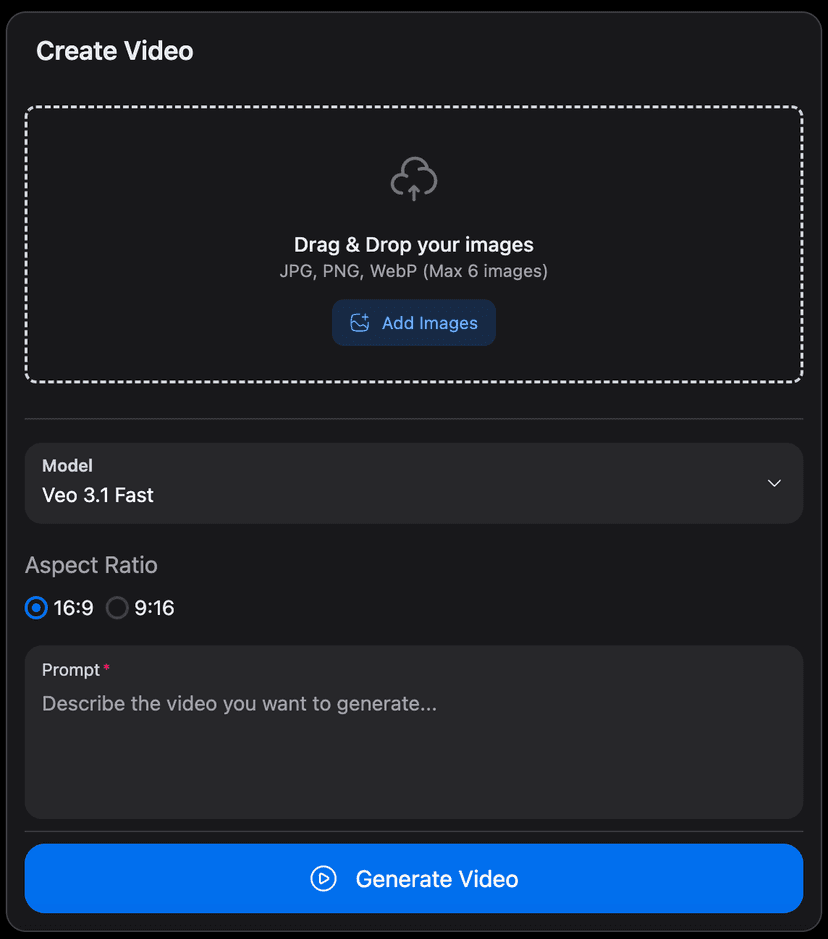
Task: Start generation with Generate Video
Action: [414, 879]
